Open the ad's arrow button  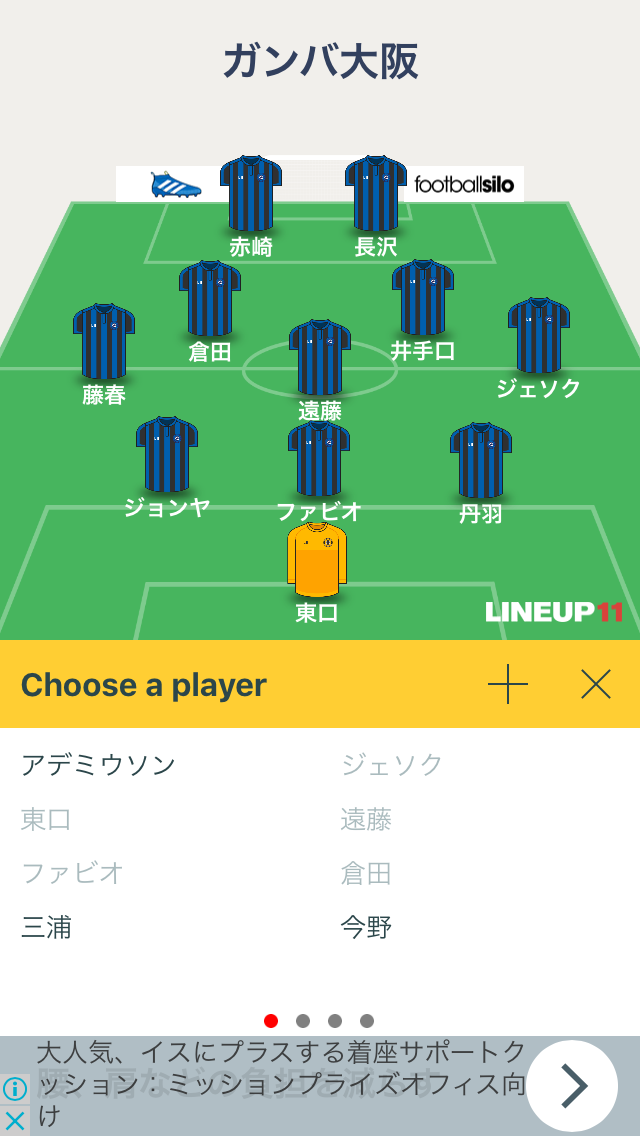click(x=572, y=1085)
